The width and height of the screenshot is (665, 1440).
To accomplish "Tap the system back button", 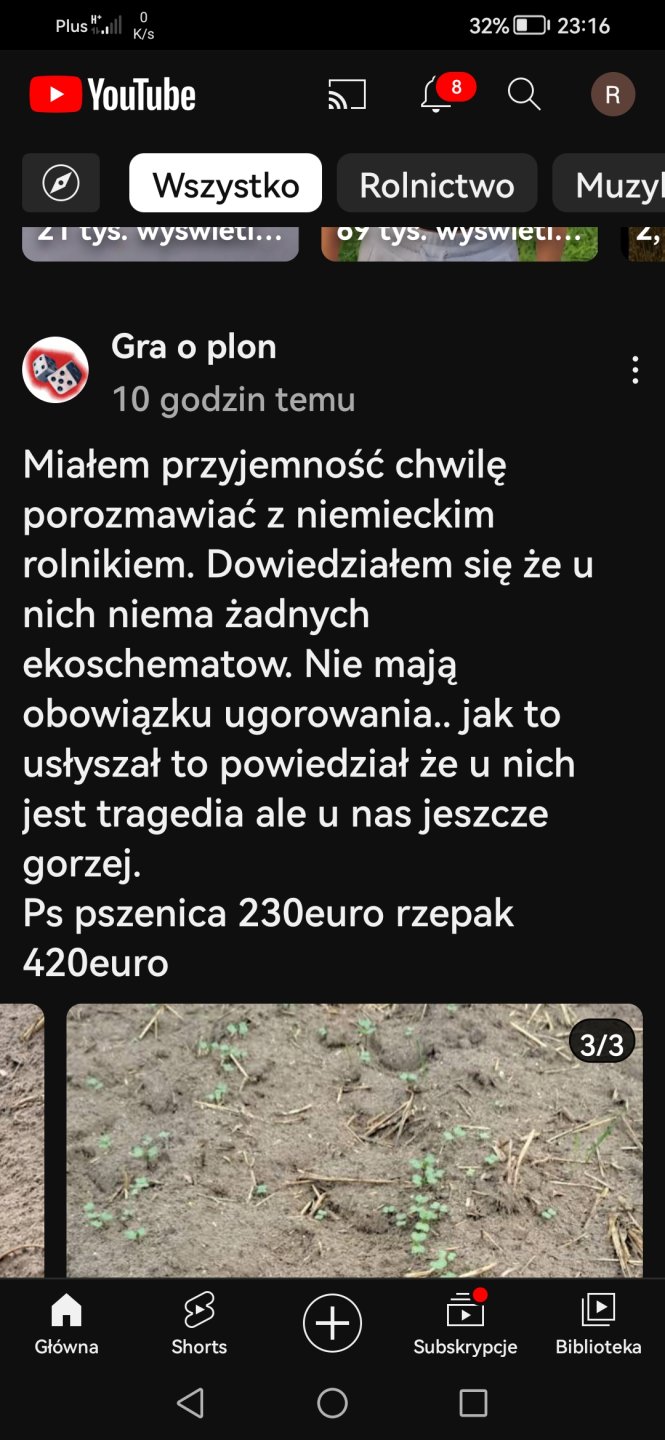I will [x=190, y=1403].
